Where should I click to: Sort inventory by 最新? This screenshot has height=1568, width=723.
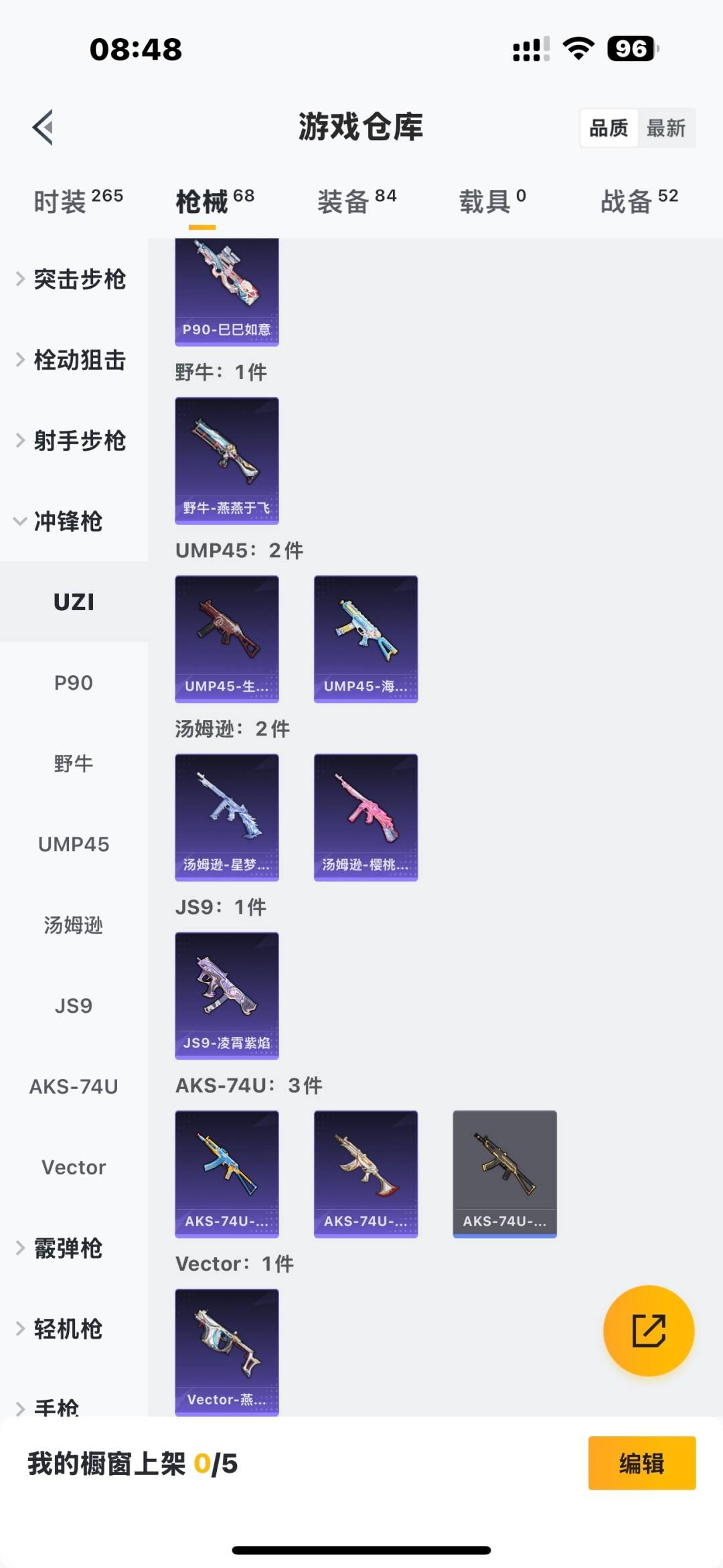click(665, 128)
